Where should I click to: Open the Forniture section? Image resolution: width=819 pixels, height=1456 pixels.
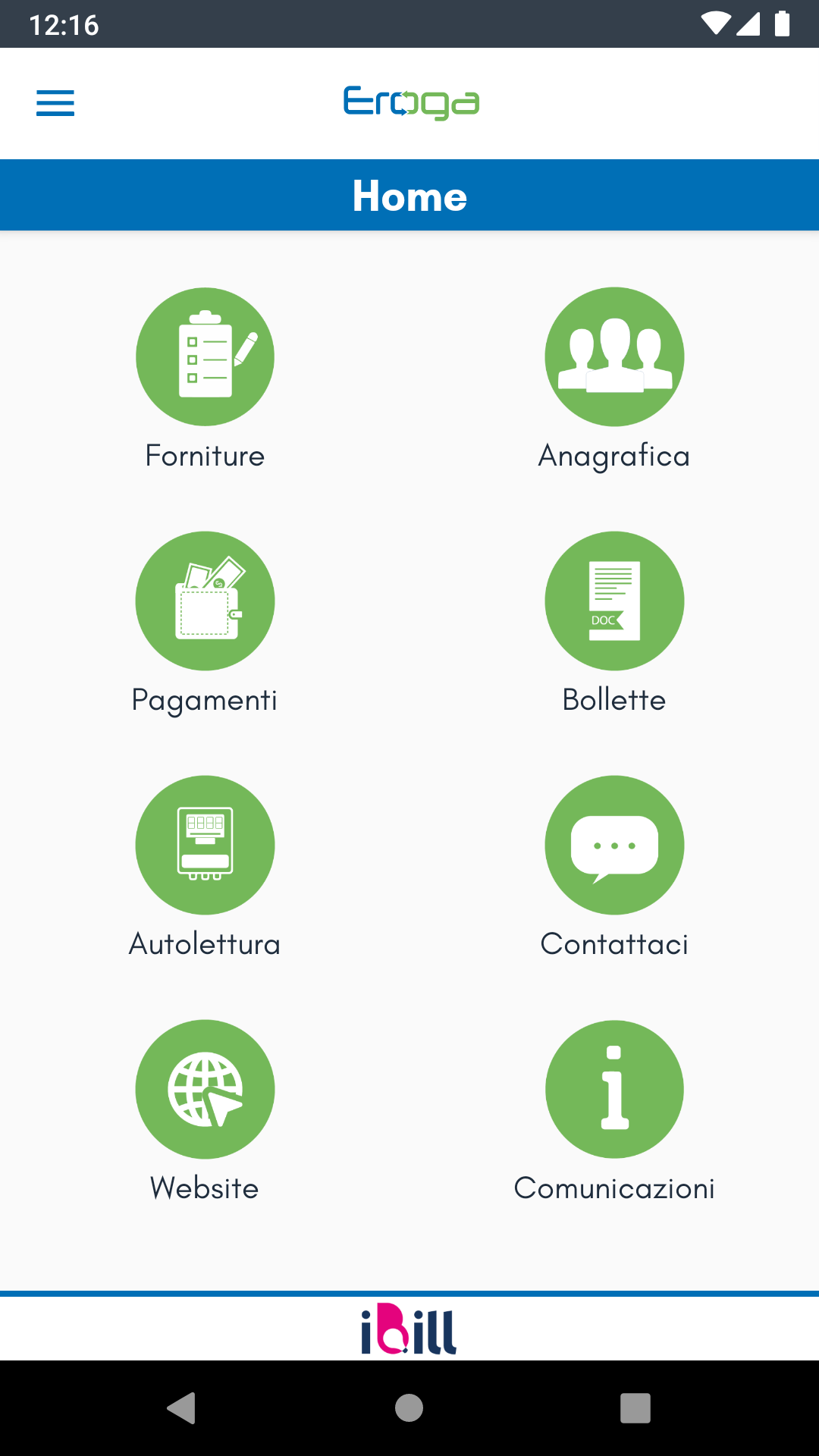tap(205, 356)
